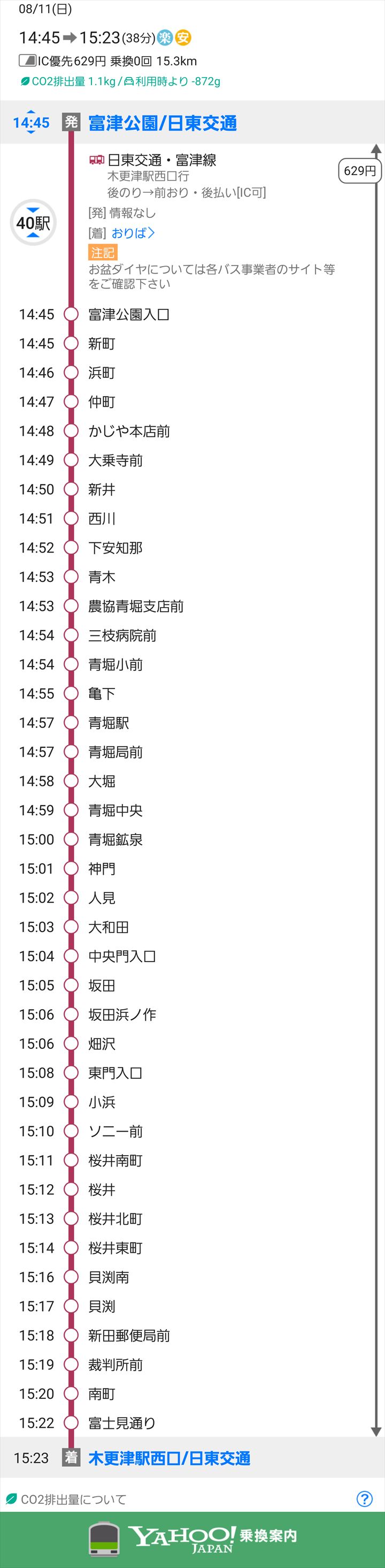Collapse the 40駅 intermediate stops list

pos(34,223)
